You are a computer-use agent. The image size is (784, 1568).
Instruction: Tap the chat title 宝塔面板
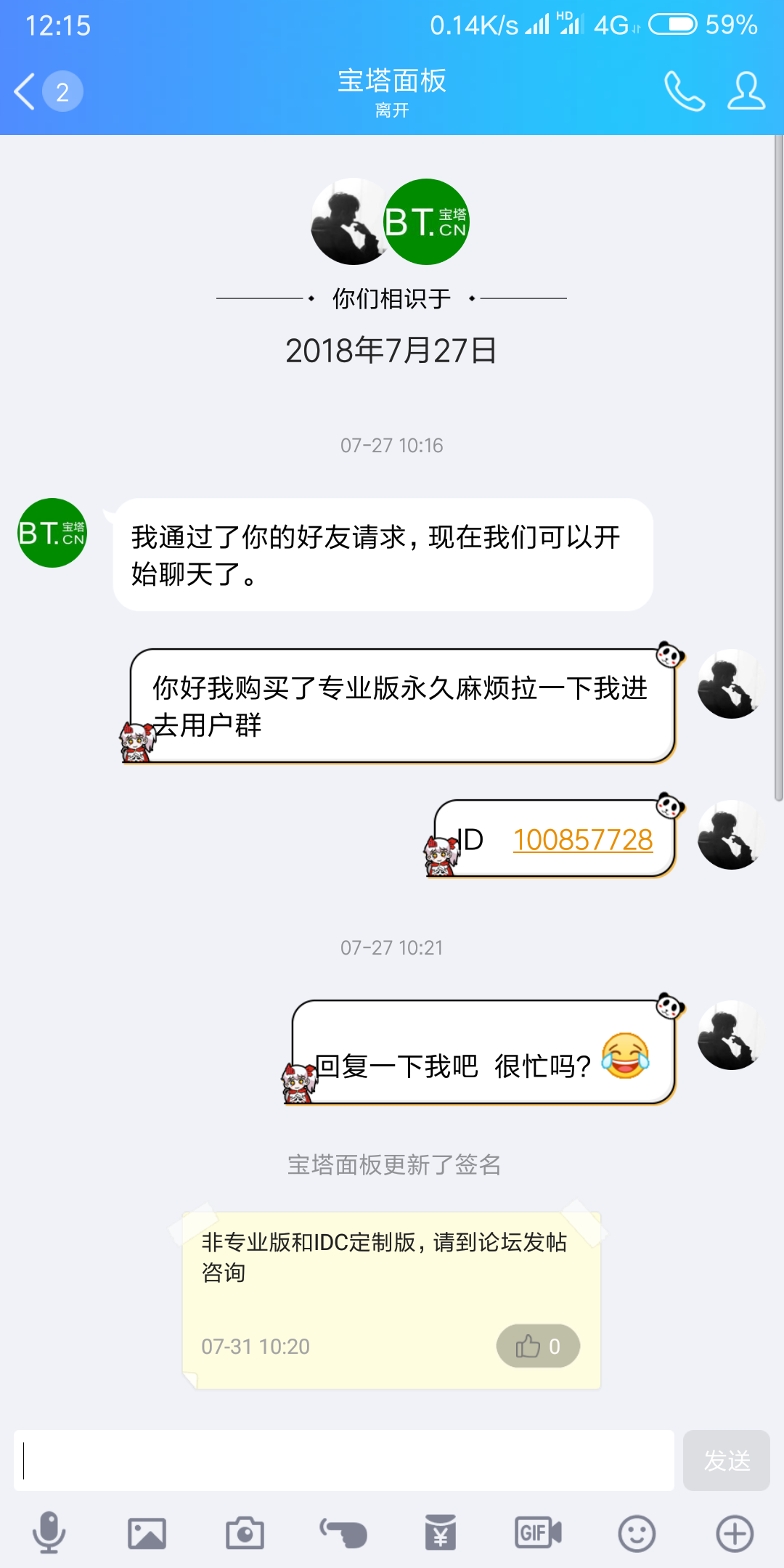[392, 82]
